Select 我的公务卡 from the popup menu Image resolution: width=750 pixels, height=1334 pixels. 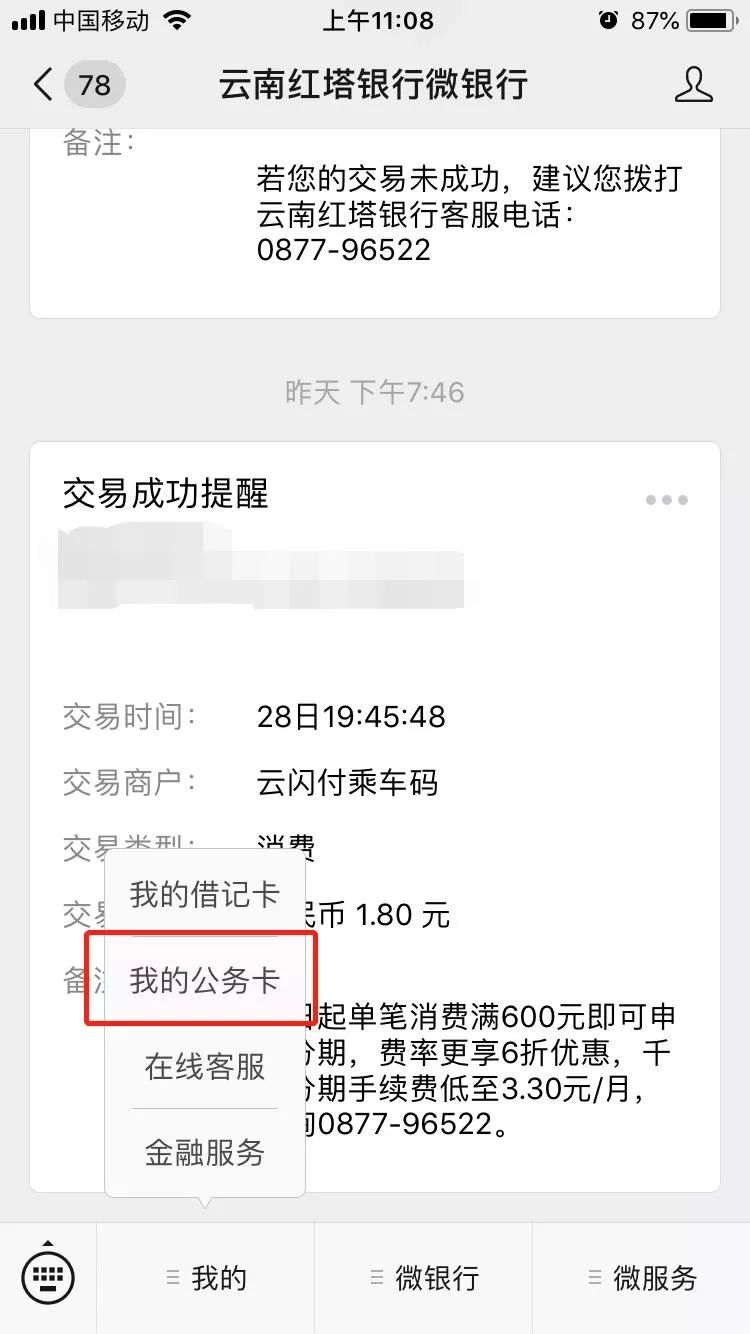205,980
